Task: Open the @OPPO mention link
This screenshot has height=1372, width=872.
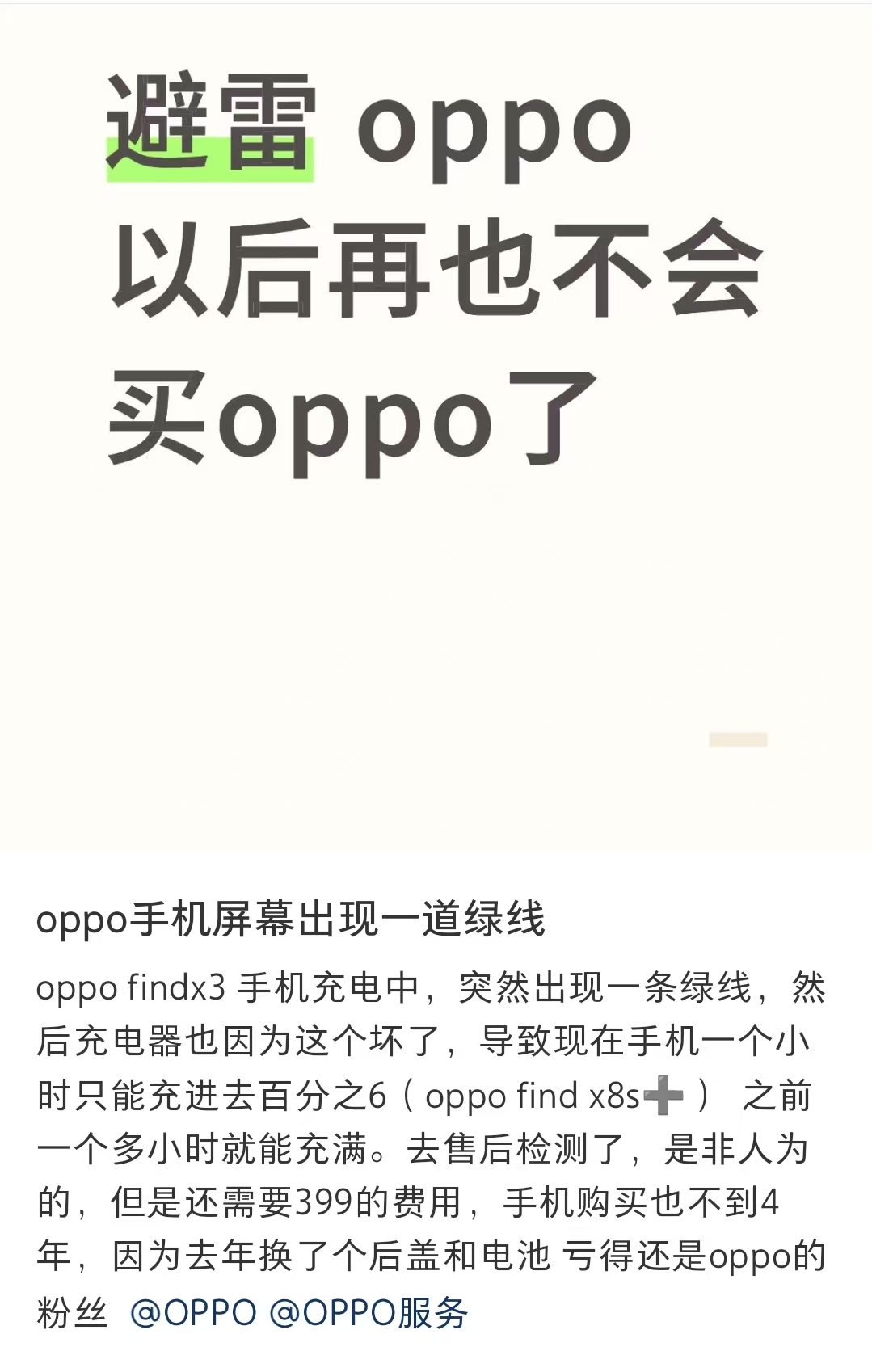Action: point(193,1312)
